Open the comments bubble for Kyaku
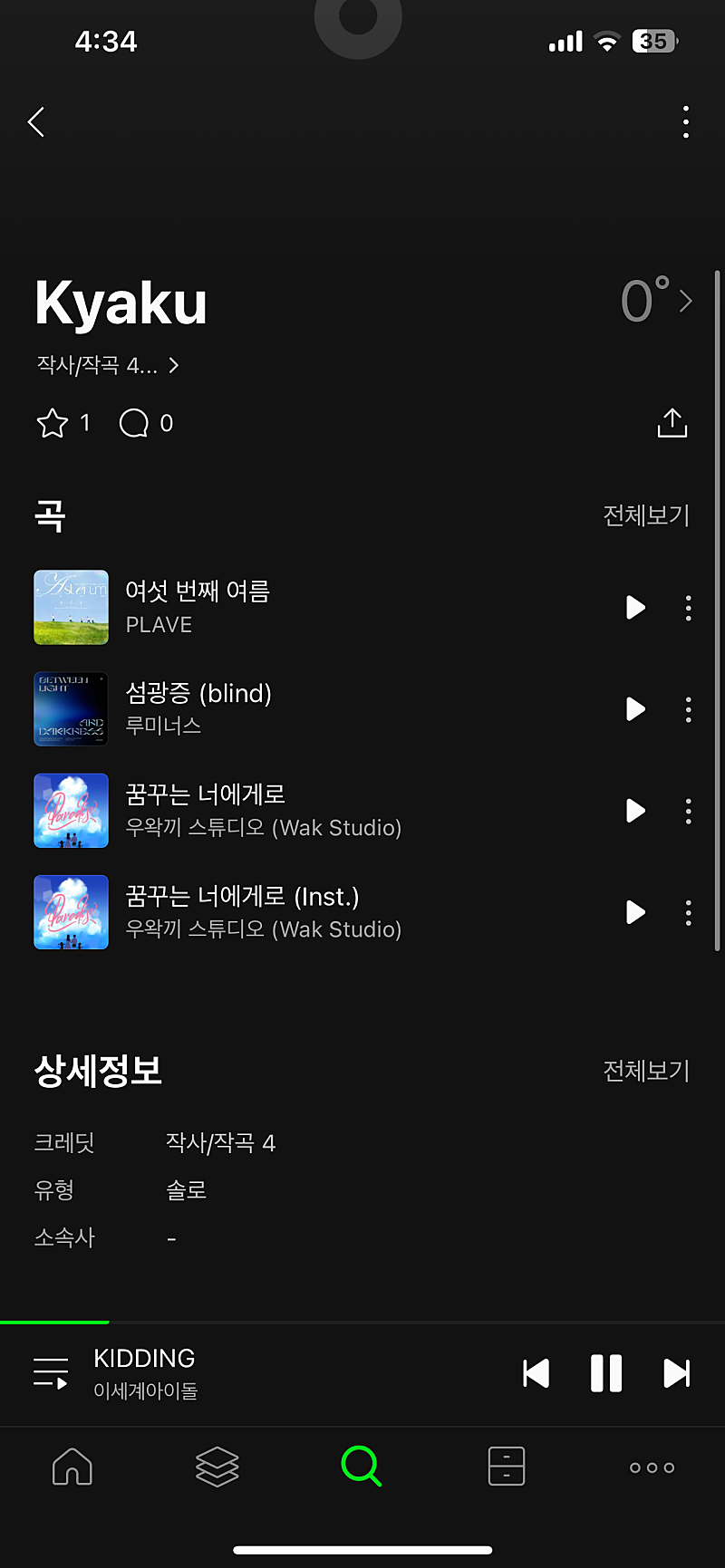The width and height of the screenshot is (725, 1568). (134, 423)
